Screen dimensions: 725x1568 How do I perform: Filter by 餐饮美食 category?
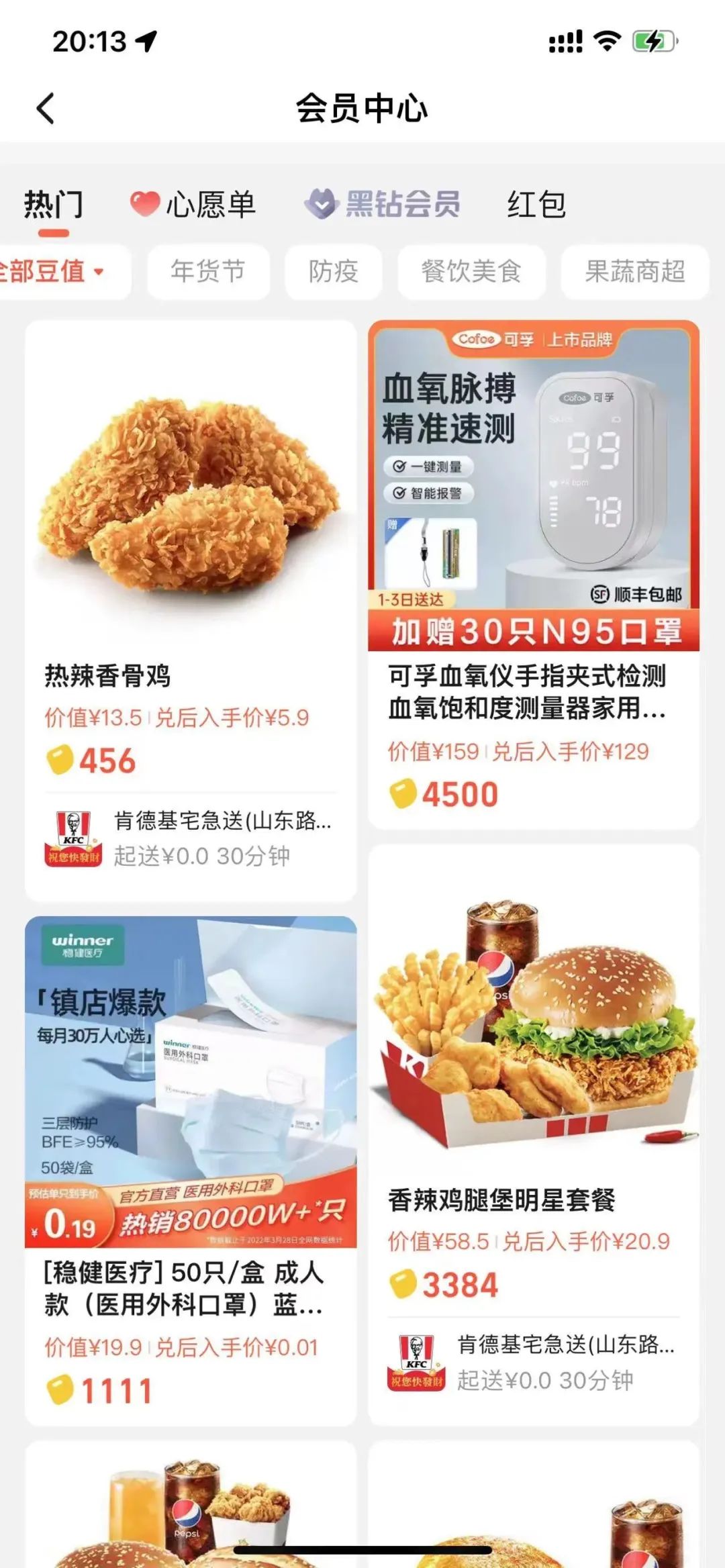tap(471, 272)
